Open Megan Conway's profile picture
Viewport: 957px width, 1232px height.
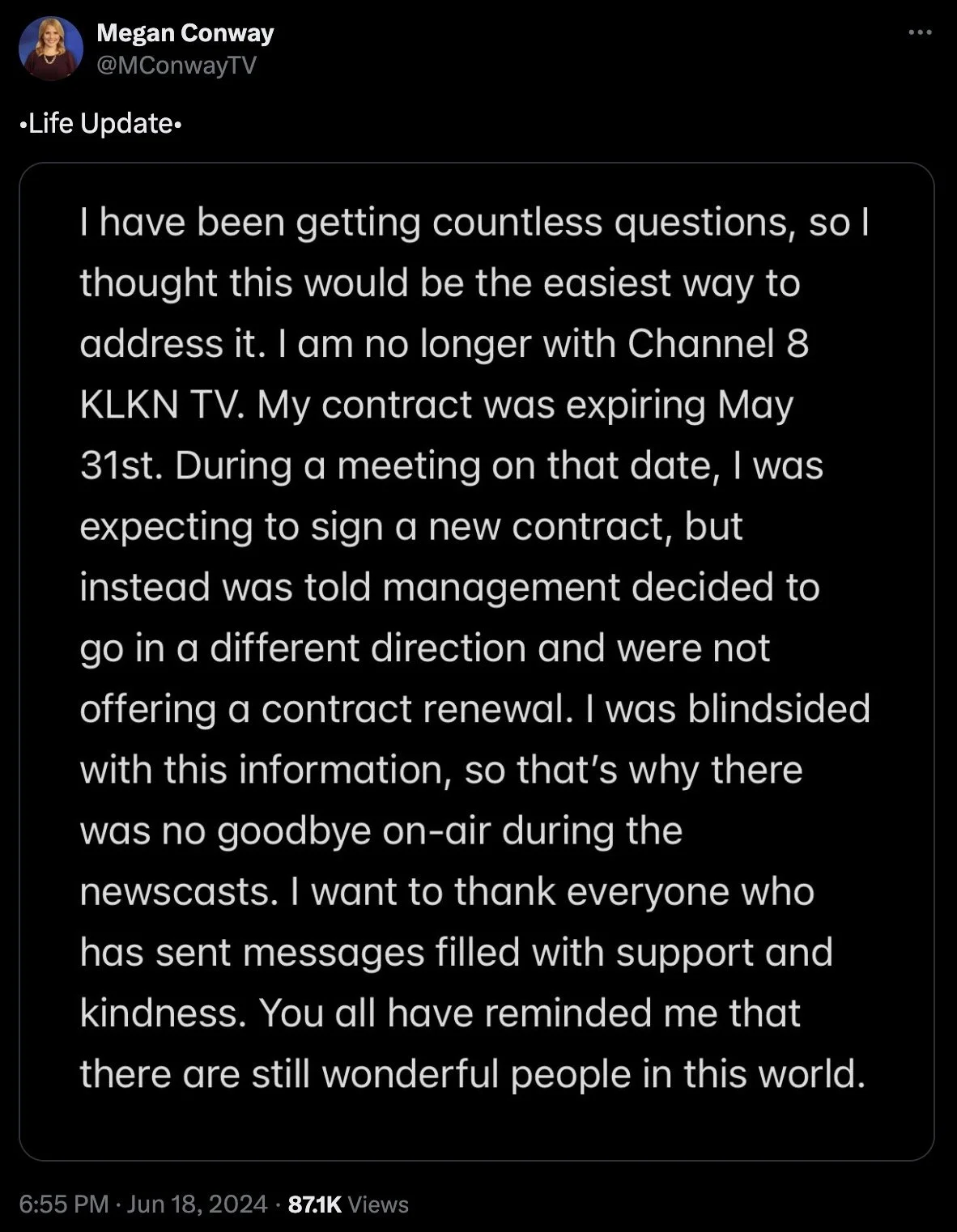pyautogui.click(x=50, y=48)
